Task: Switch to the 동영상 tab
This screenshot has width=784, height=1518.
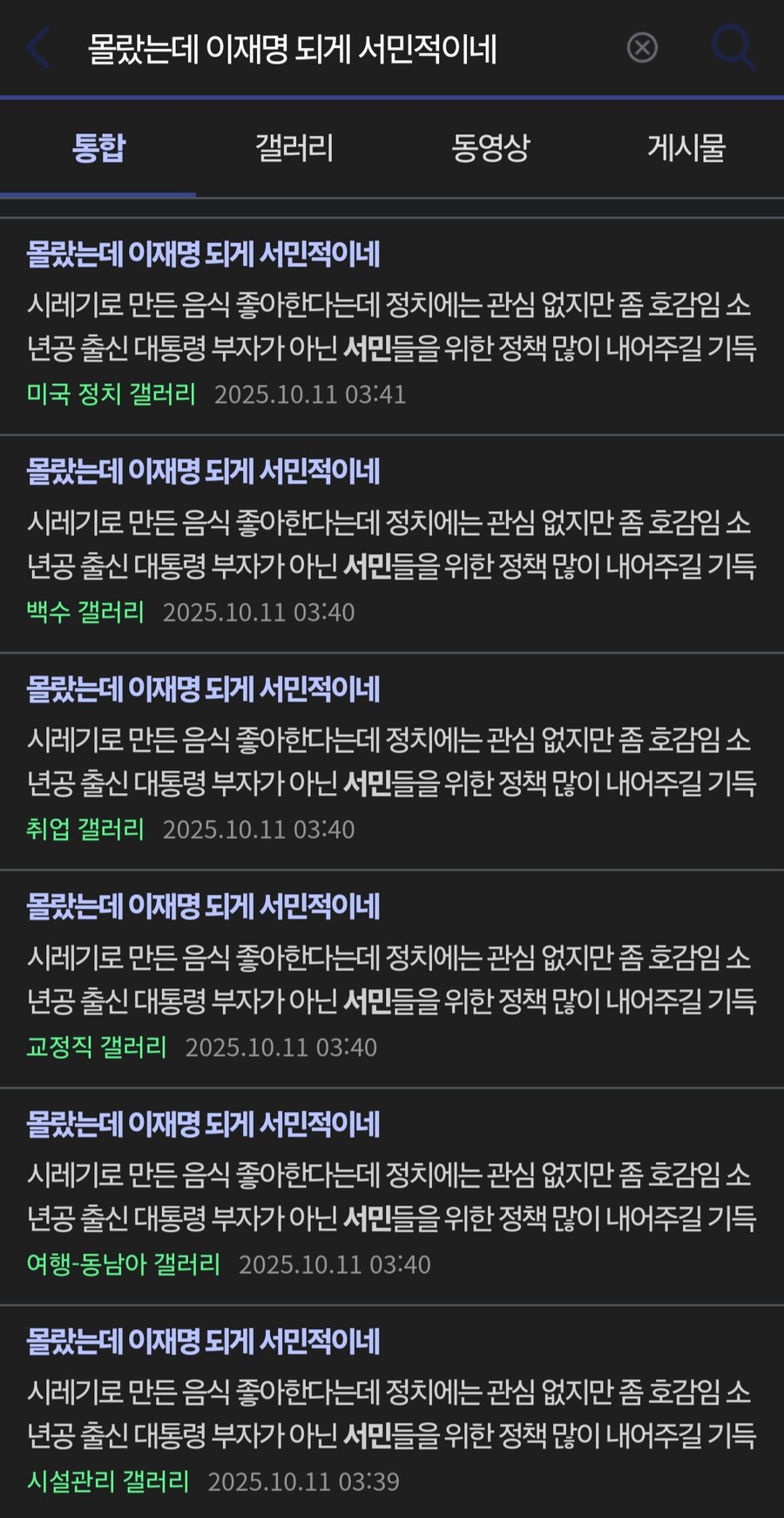Action: (x=490, y=148)
